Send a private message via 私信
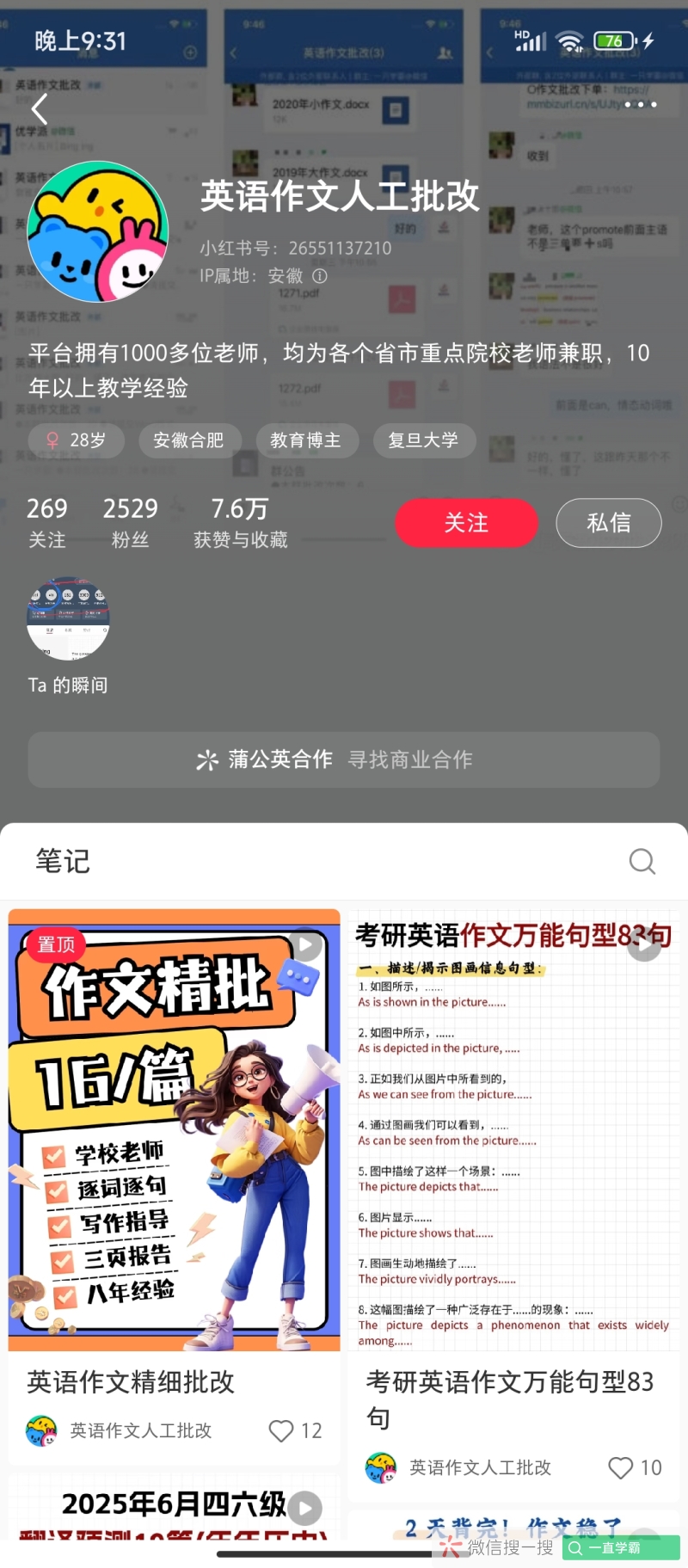Viewport: 688px width, 1568px height. 608,522
